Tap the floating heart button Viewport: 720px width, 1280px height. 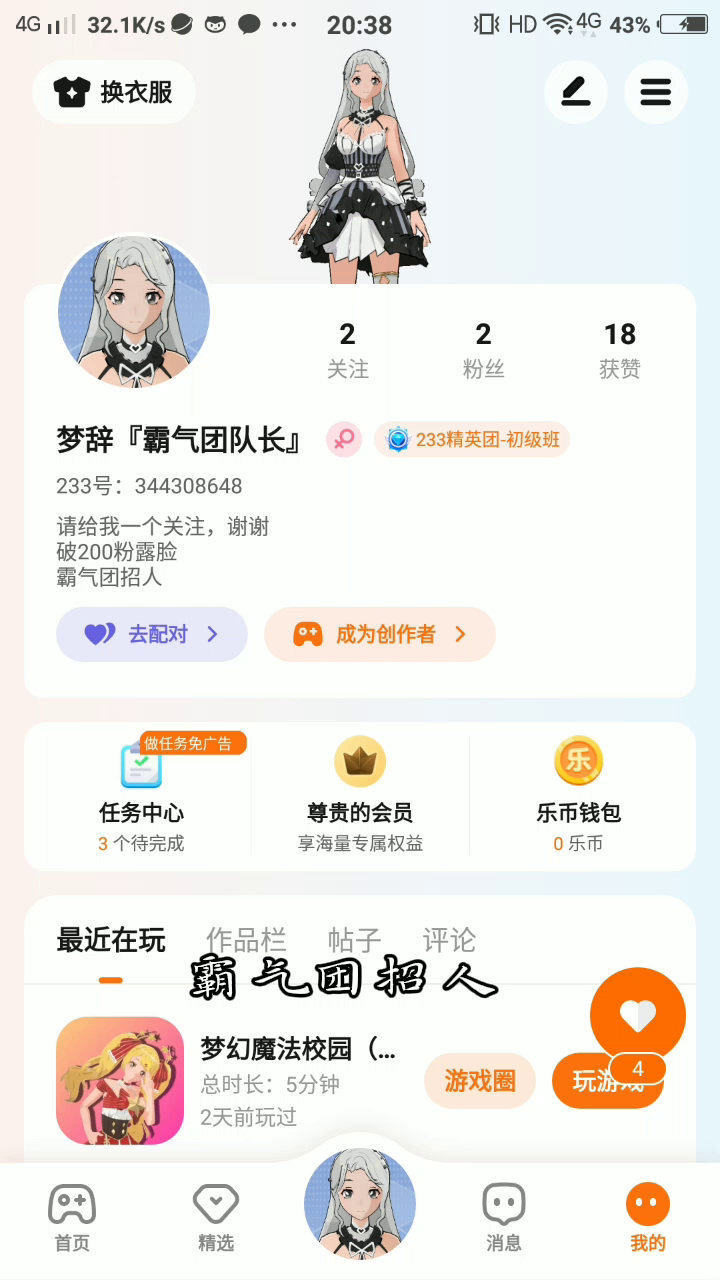[x=638, y=1015]
